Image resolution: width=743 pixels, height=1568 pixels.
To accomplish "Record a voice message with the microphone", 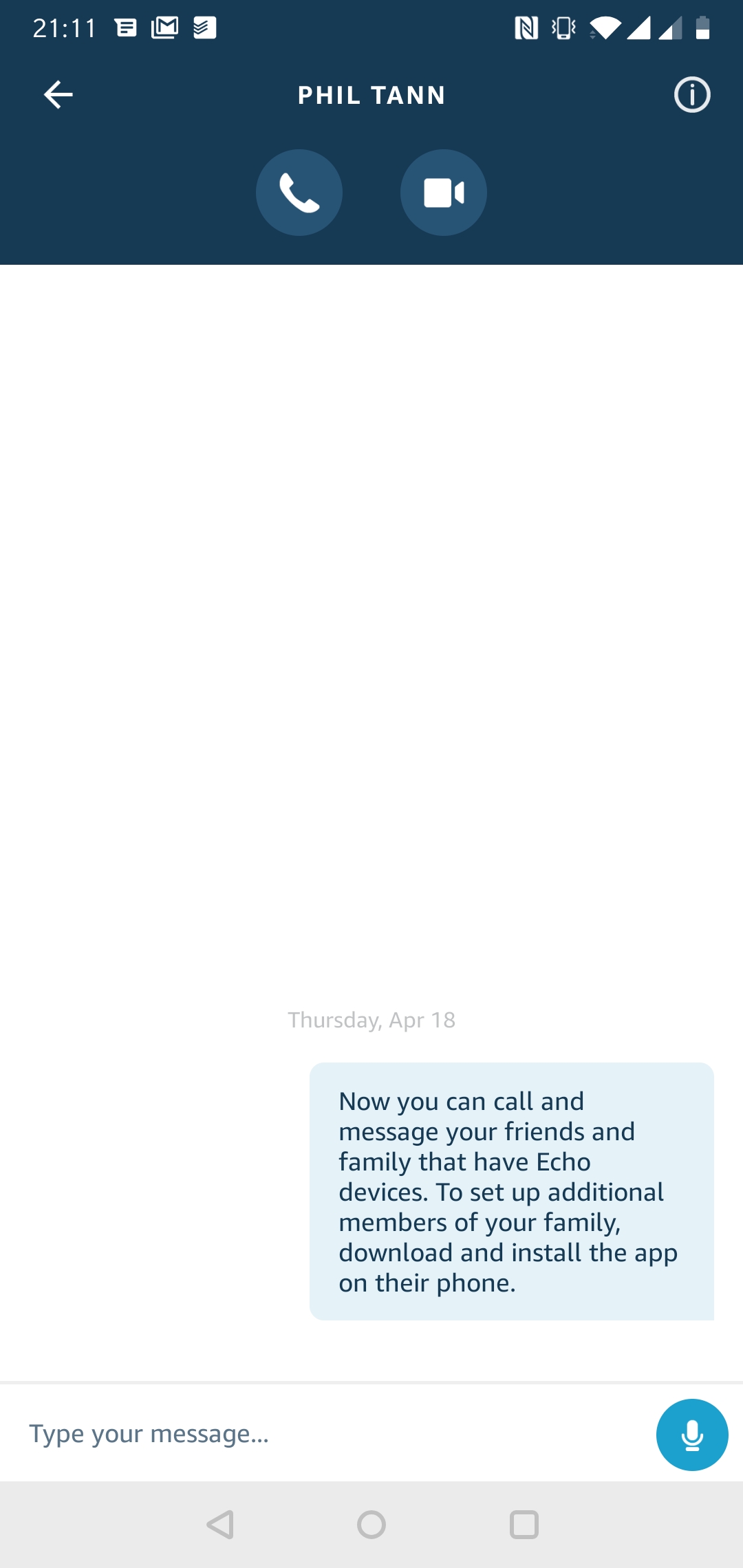I will pyautogui.click(x=692, y=1435).
